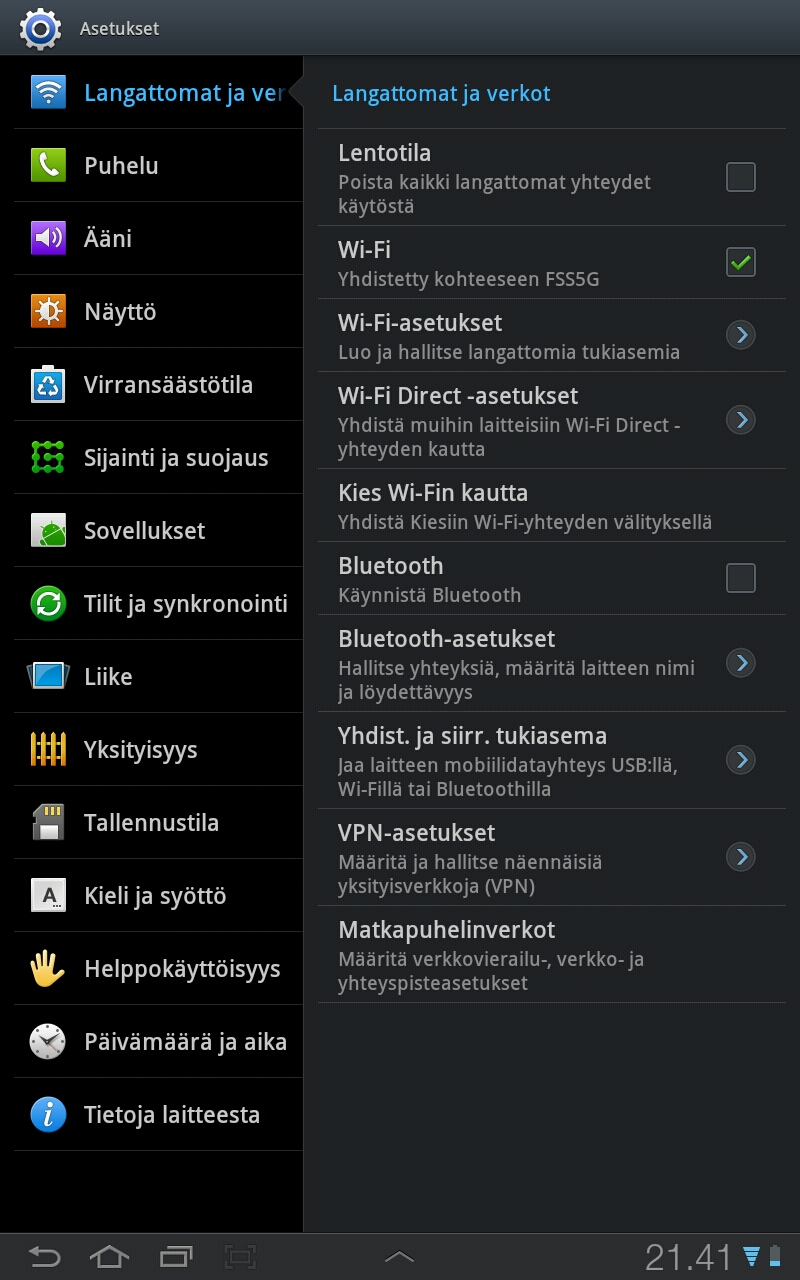Open Virransäästötila category

click(x=158, y=384)
